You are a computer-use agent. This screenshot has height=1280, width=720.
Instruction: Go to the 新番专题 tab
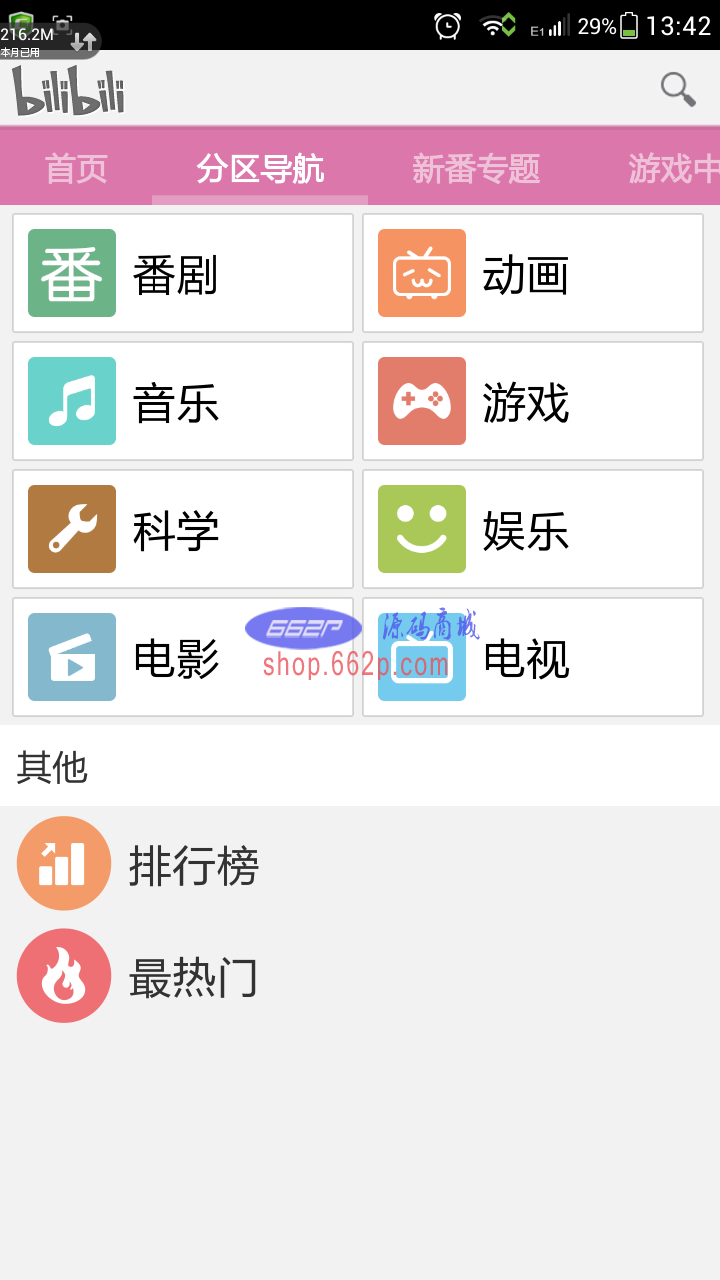[476, 169]
